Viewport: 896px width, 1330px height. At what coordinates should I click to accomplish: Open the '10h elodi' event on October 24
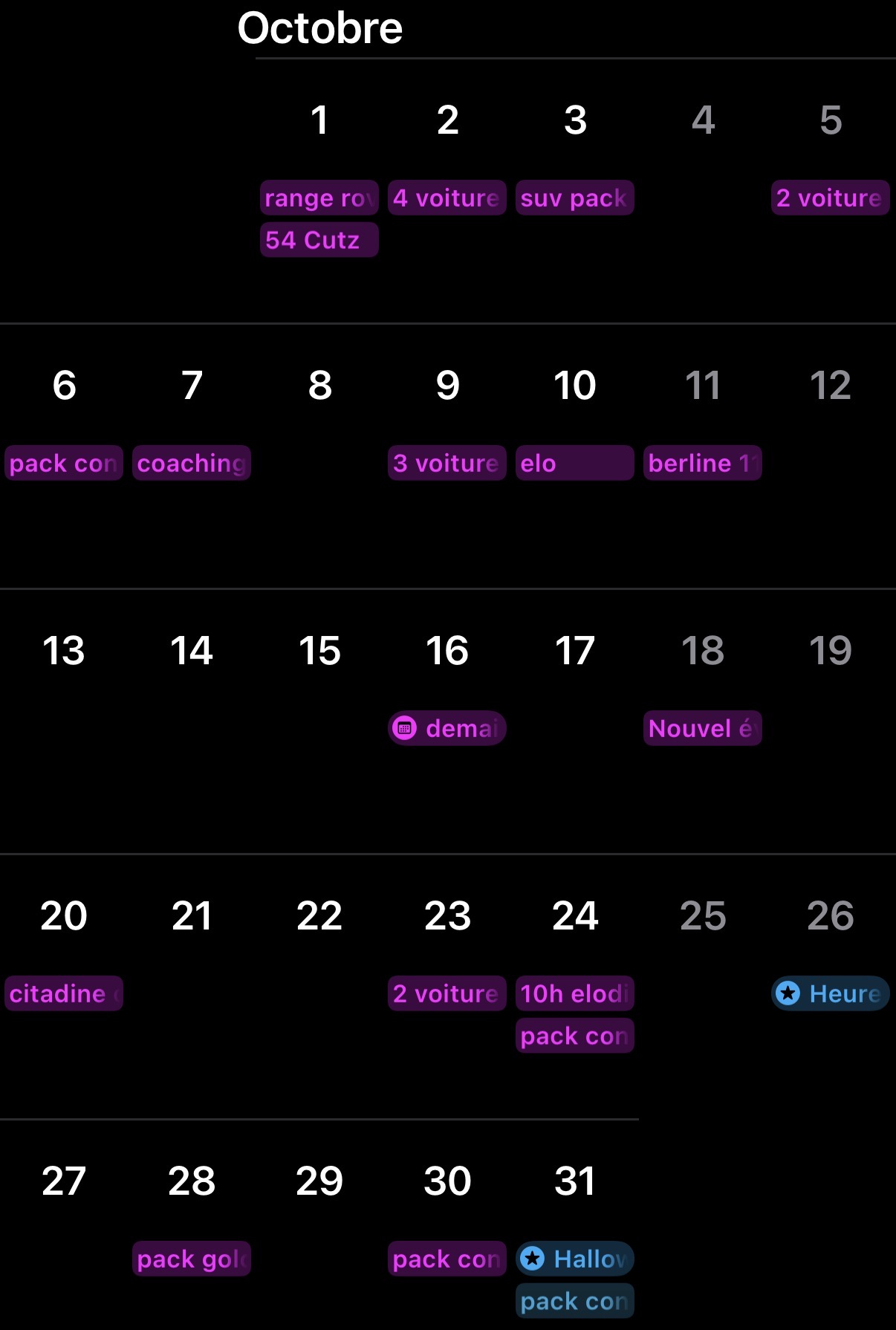574,993
